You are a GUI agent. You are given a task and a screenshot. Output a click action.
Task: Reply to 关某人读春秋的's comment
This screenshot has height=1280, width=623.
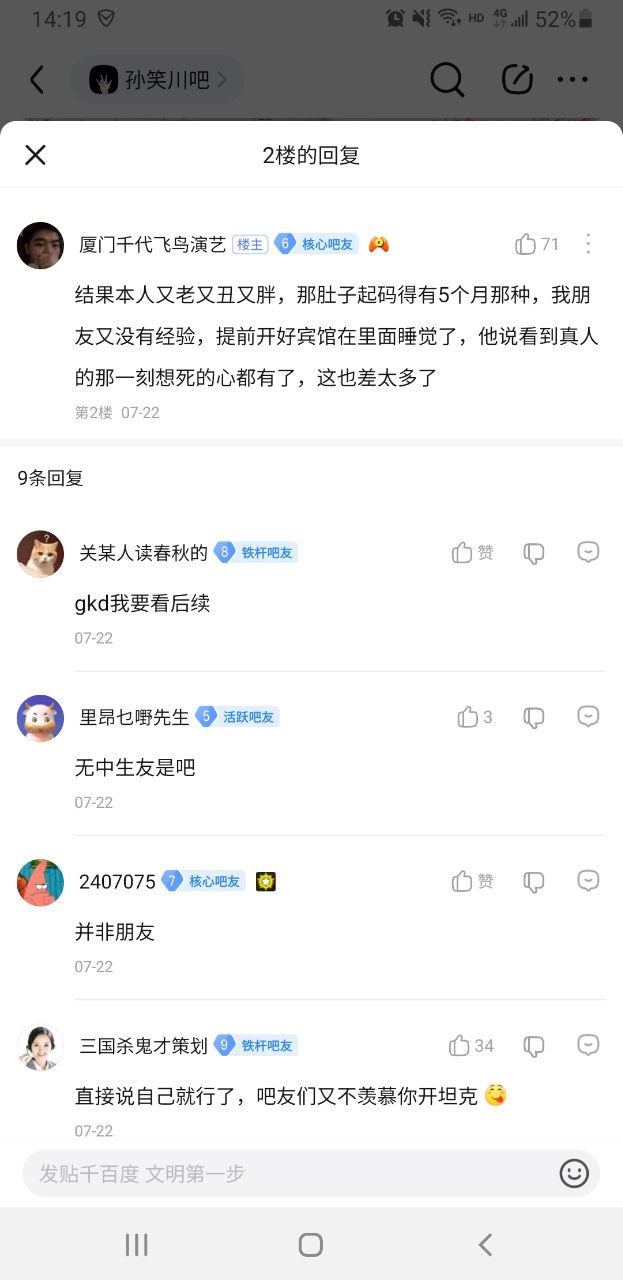click(x=589, y=552)
